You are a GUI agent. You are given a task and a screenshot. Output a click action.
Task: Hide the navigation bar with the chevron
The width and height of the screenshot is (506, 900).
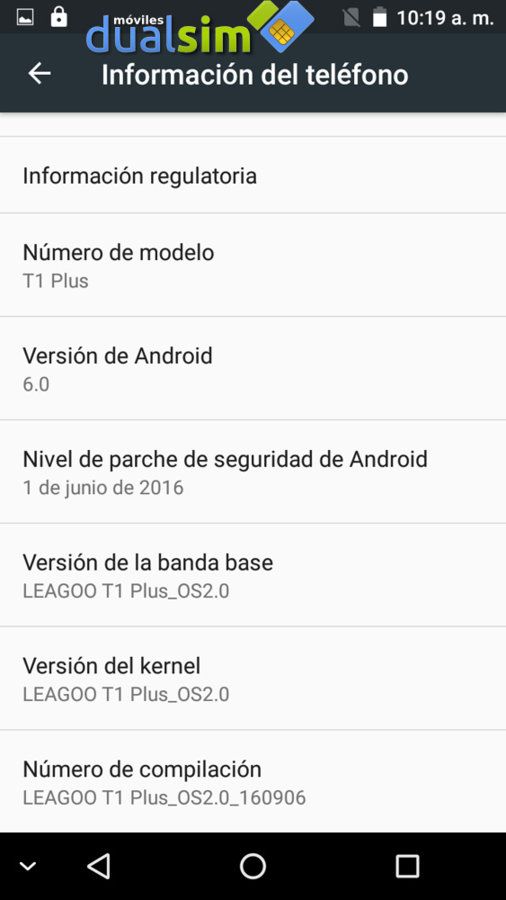click(x=28, y=866)
